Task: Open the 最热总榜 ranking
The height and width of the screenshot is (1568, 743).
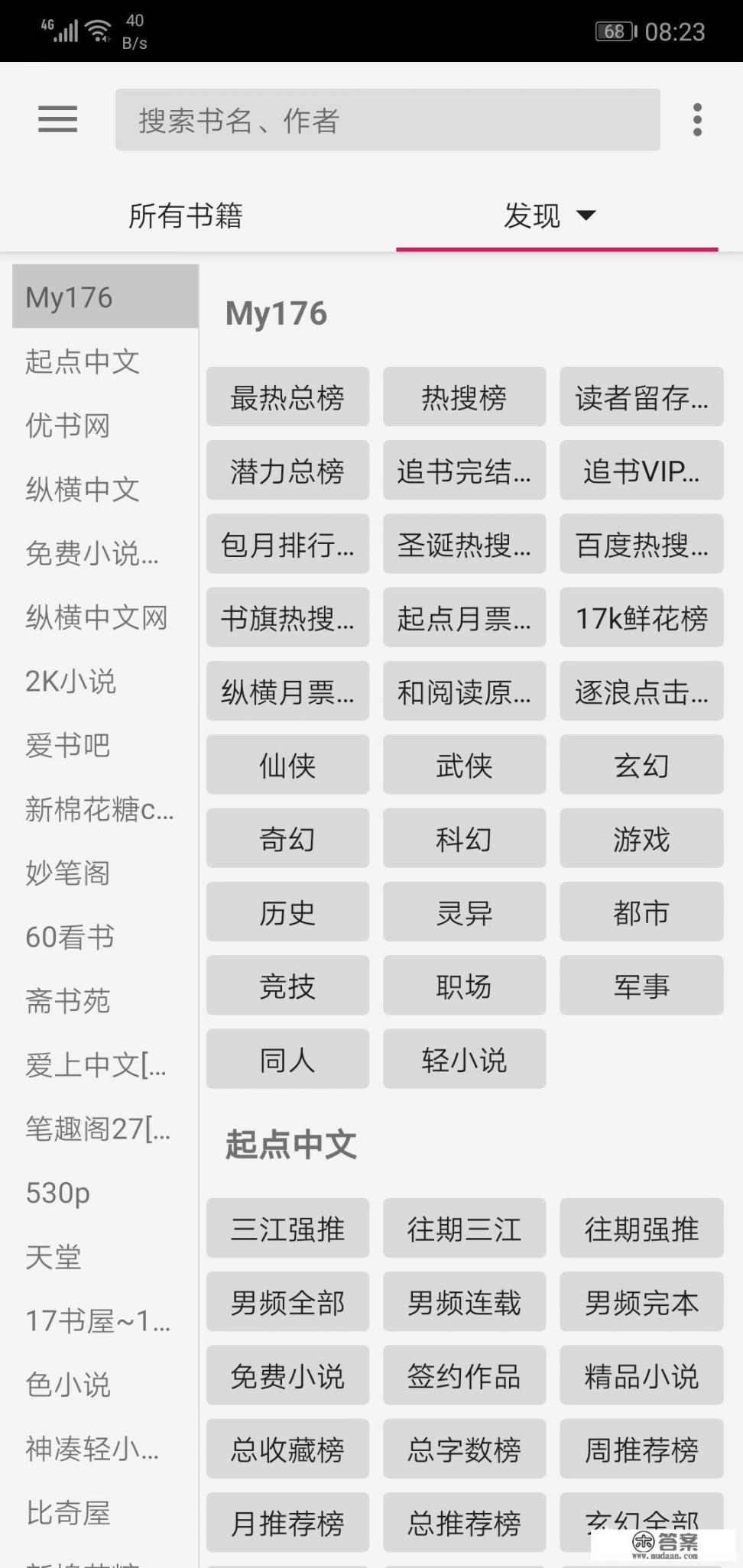Action: (x=287, y=397)
